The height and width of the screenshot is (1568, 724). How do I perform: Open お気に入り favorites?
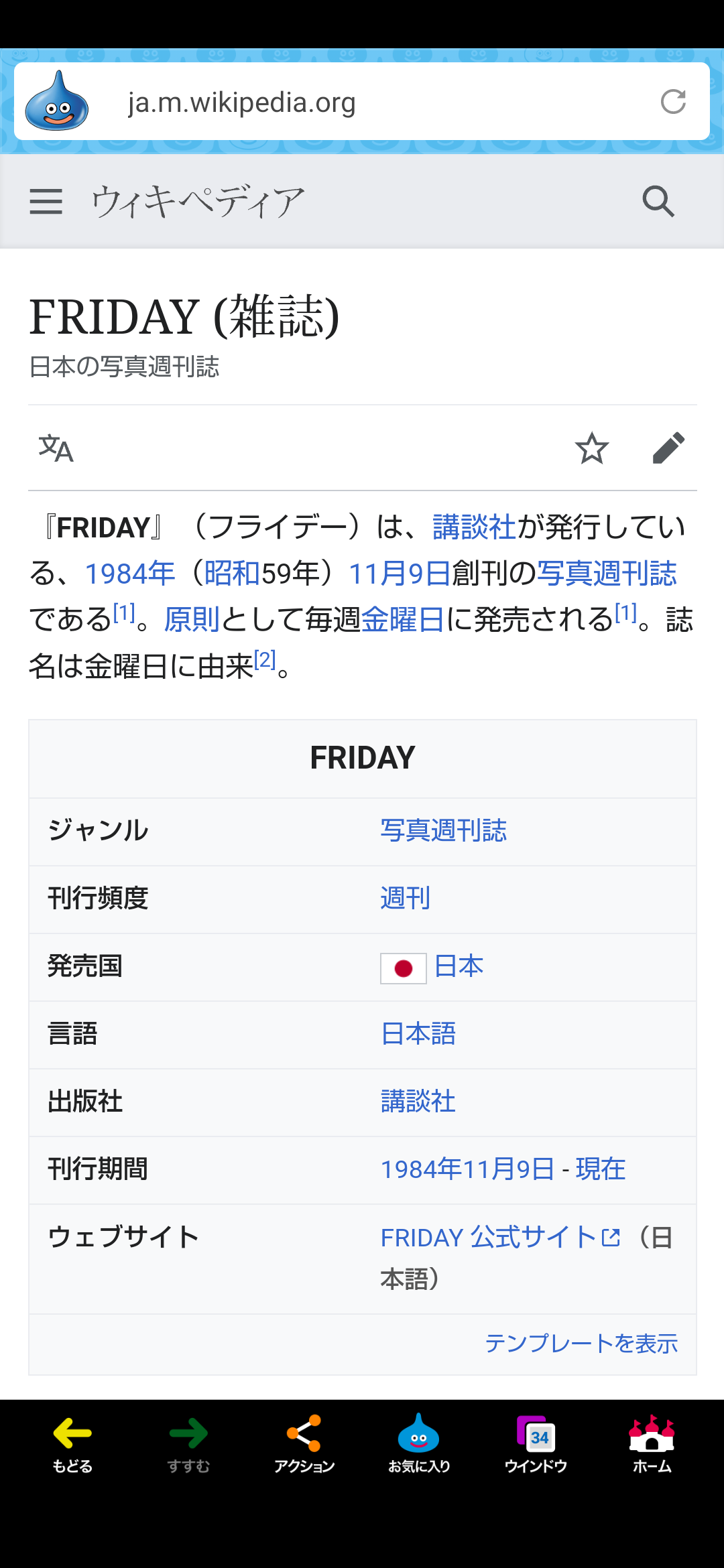419,1444
